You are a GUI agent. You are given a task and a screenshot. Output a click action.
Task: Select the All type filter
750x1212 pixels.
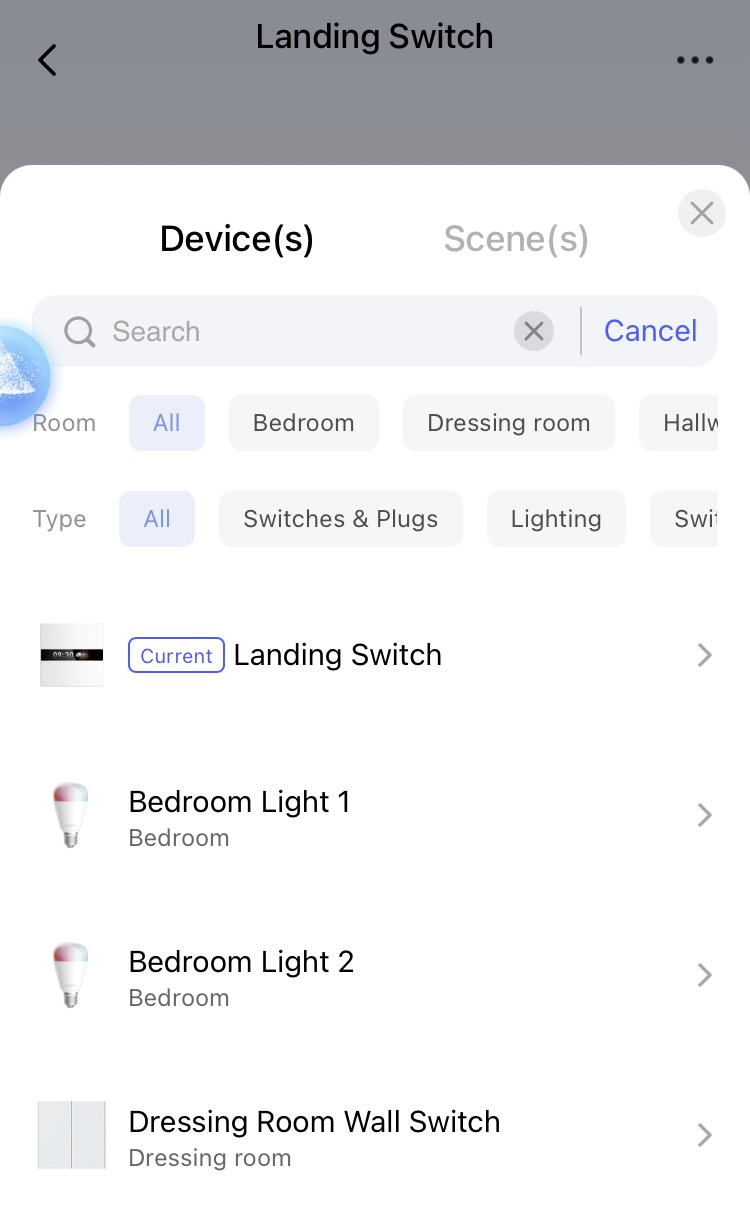pyautogui.click(x=157, y=519)
